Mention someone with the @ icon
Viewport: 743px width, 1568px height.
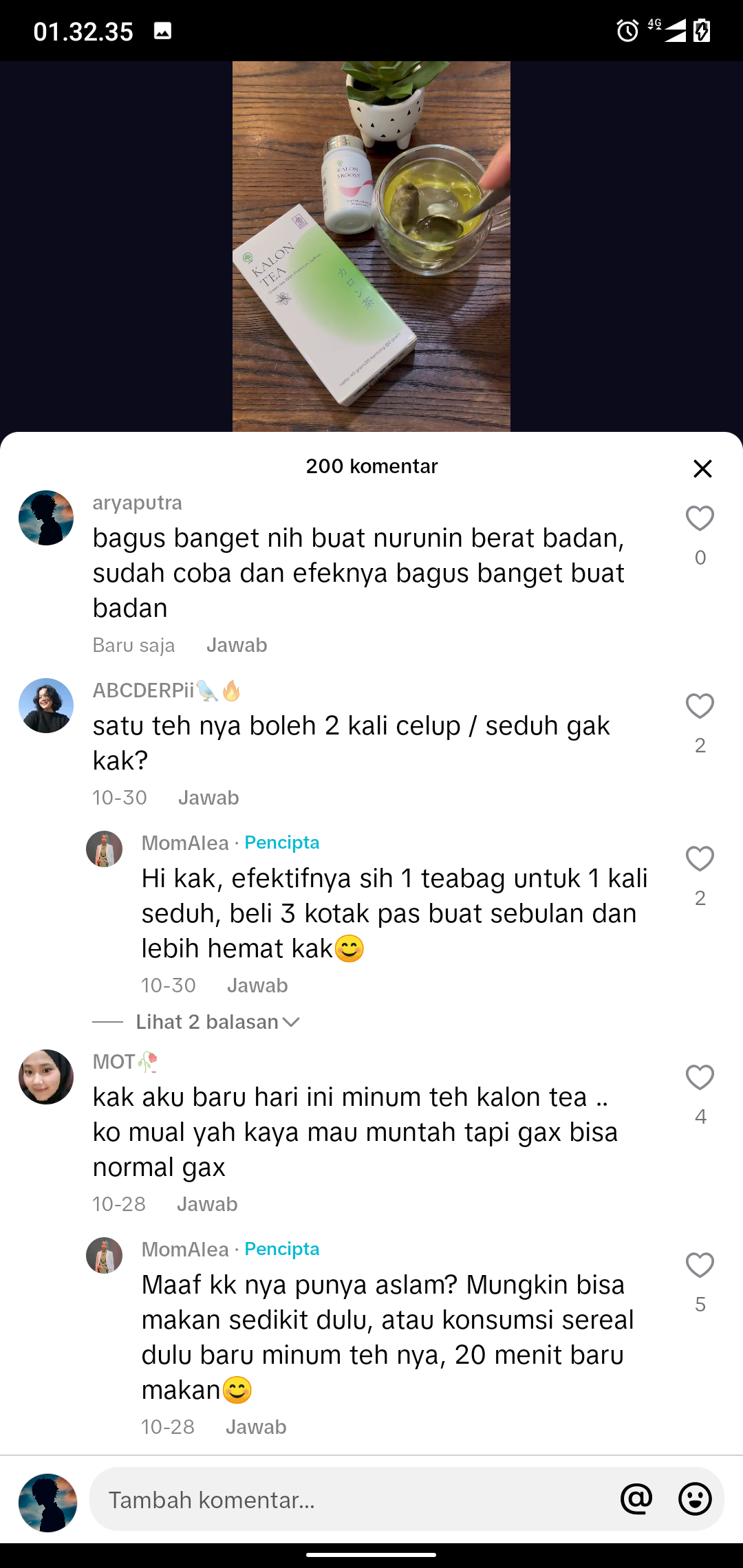tap(636, 1499)
